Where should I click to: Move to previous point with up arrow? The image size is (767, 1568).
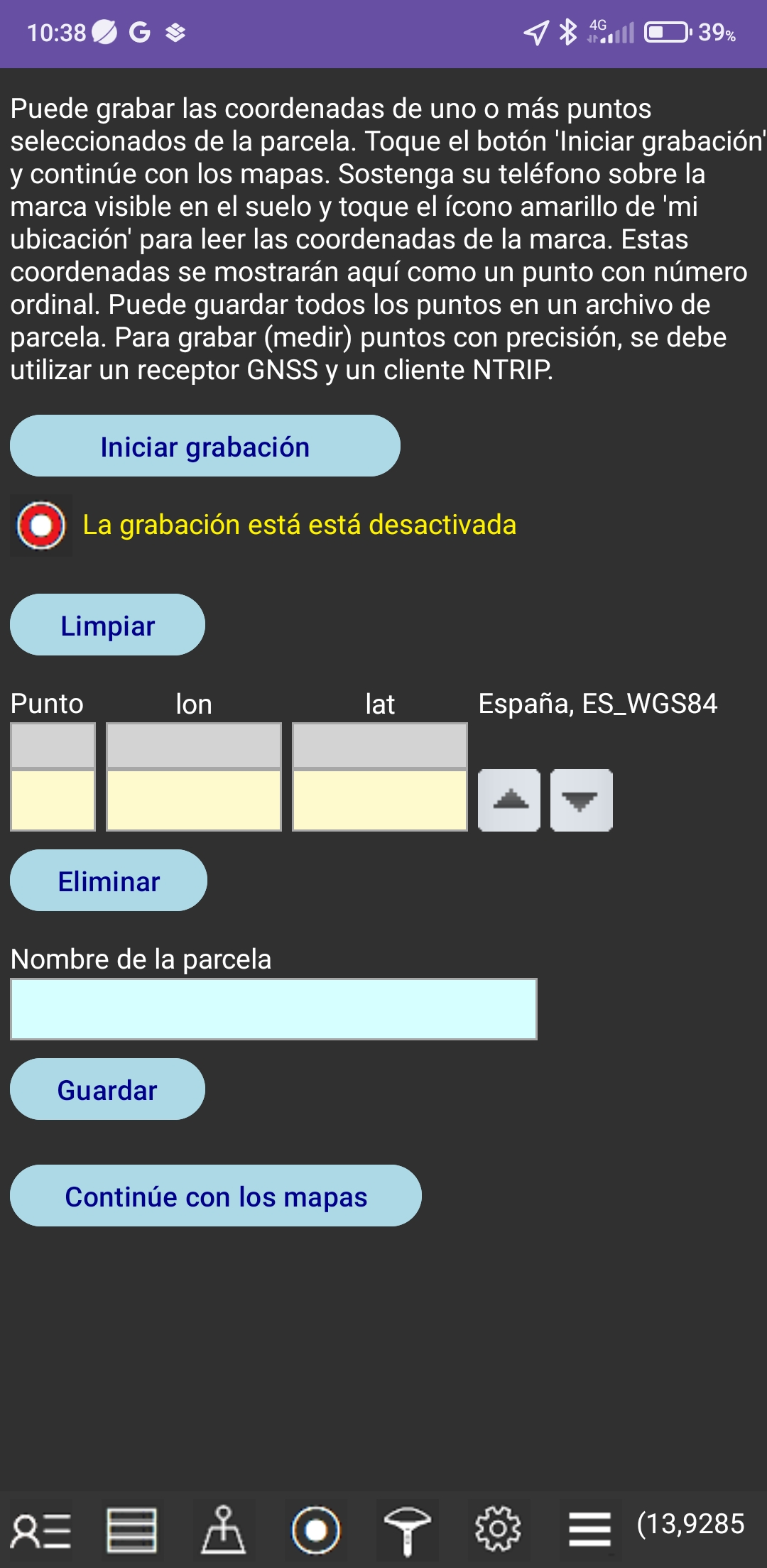click(509, 800)
